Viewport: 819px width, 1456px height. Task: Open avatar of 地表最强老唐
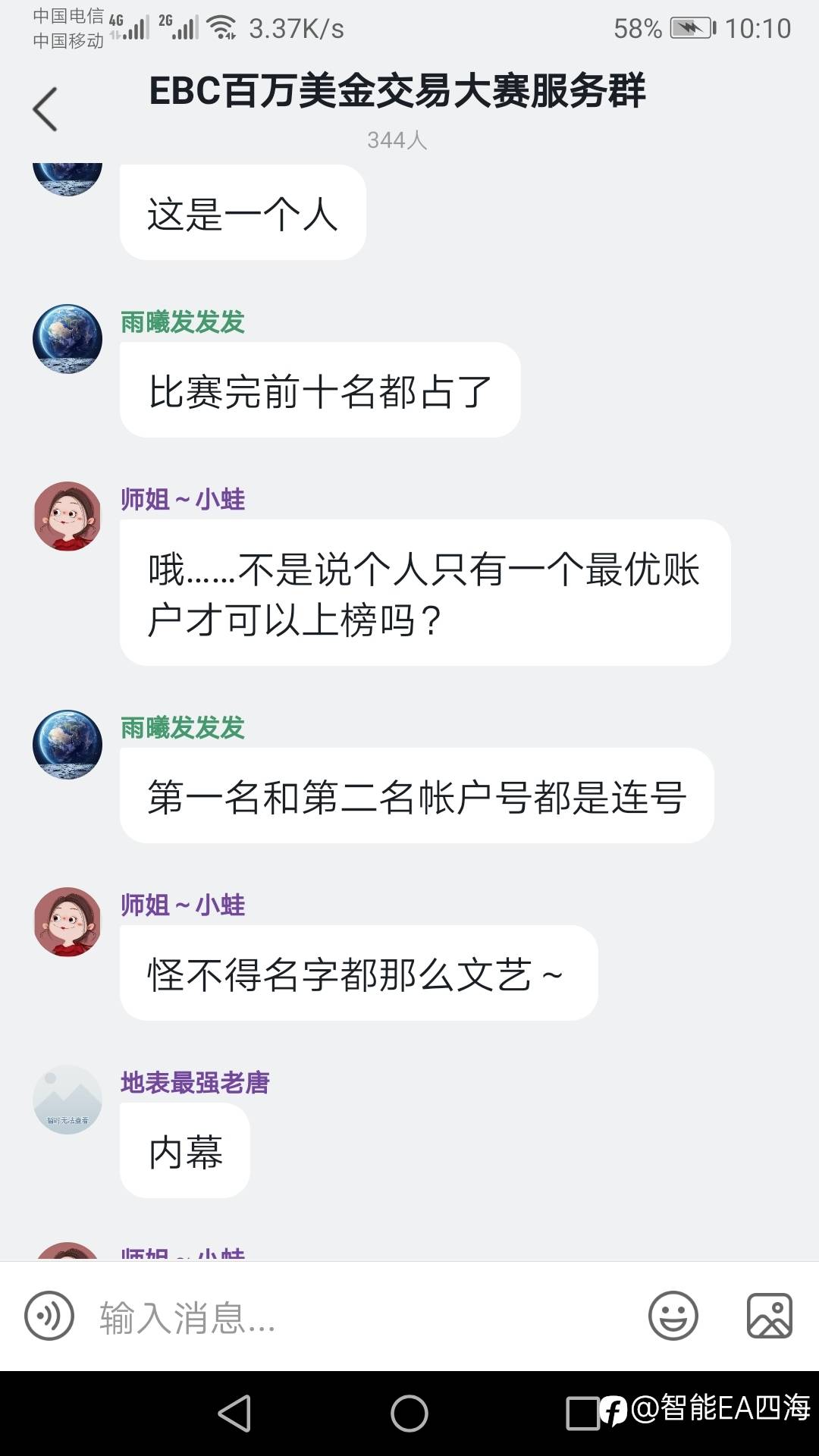67,1100
